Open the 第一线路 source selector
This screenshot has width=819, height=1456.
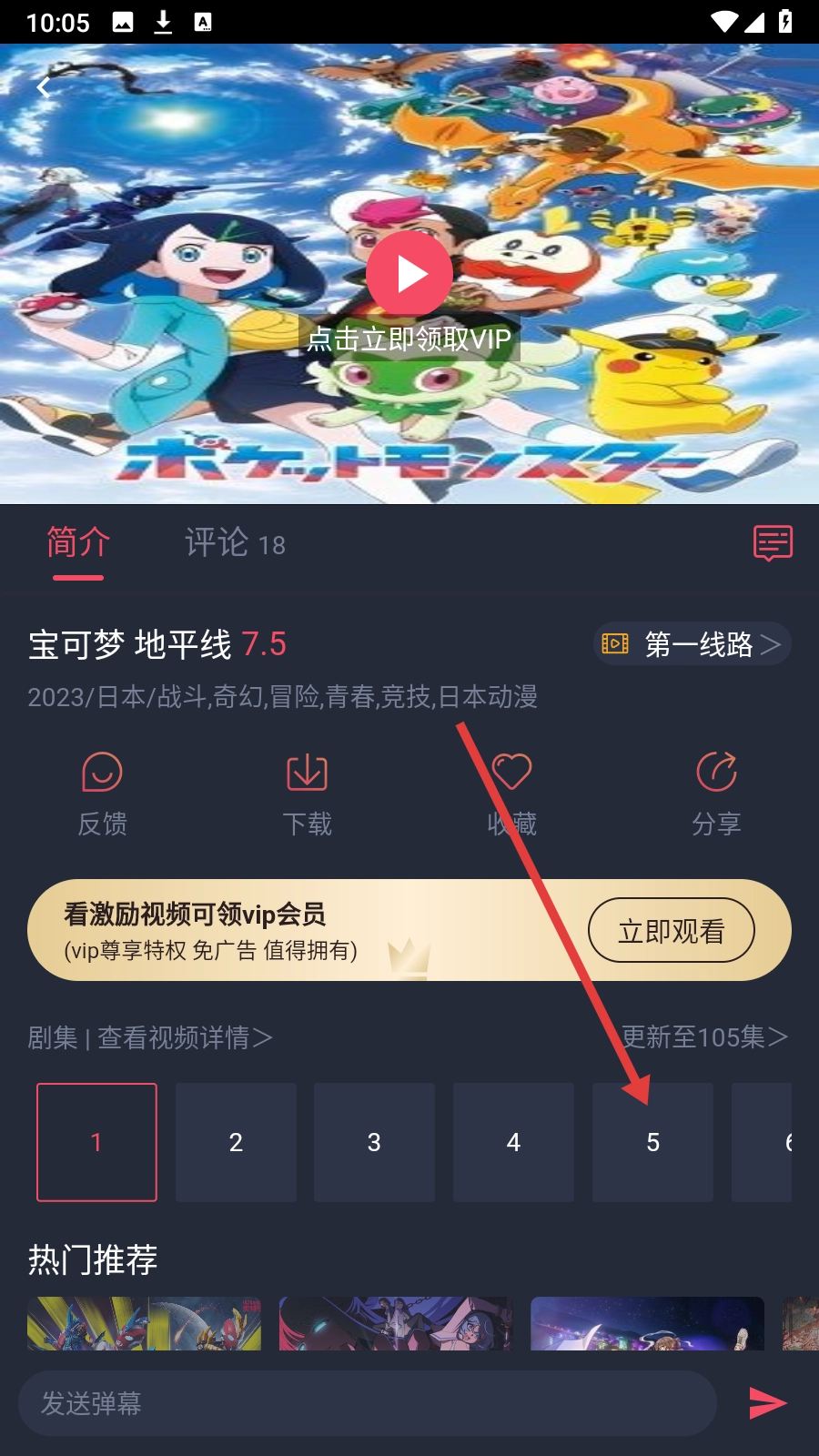coord(692,644)
